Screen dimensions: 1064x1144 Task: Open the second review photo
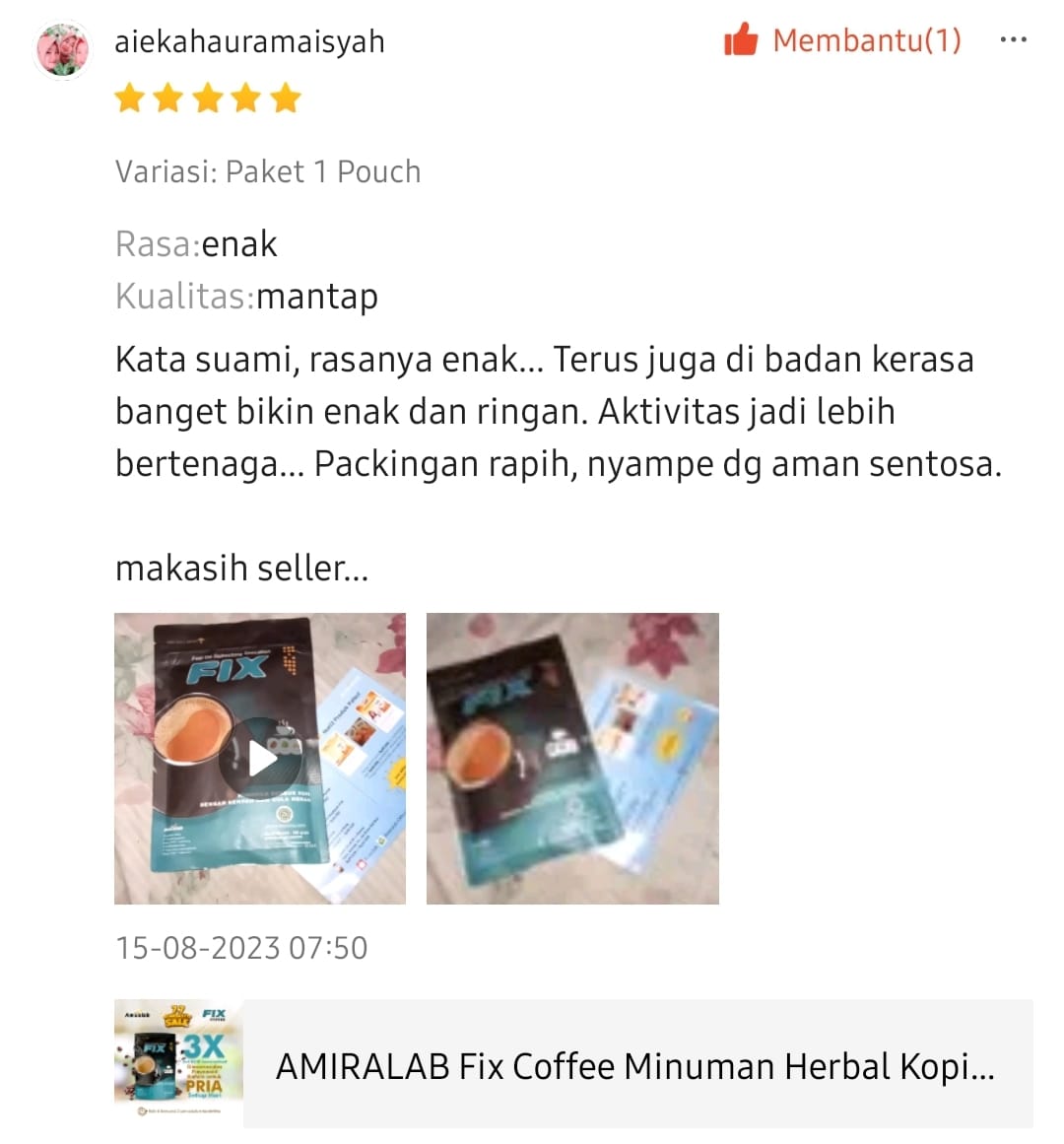click(x=572, y=758)
